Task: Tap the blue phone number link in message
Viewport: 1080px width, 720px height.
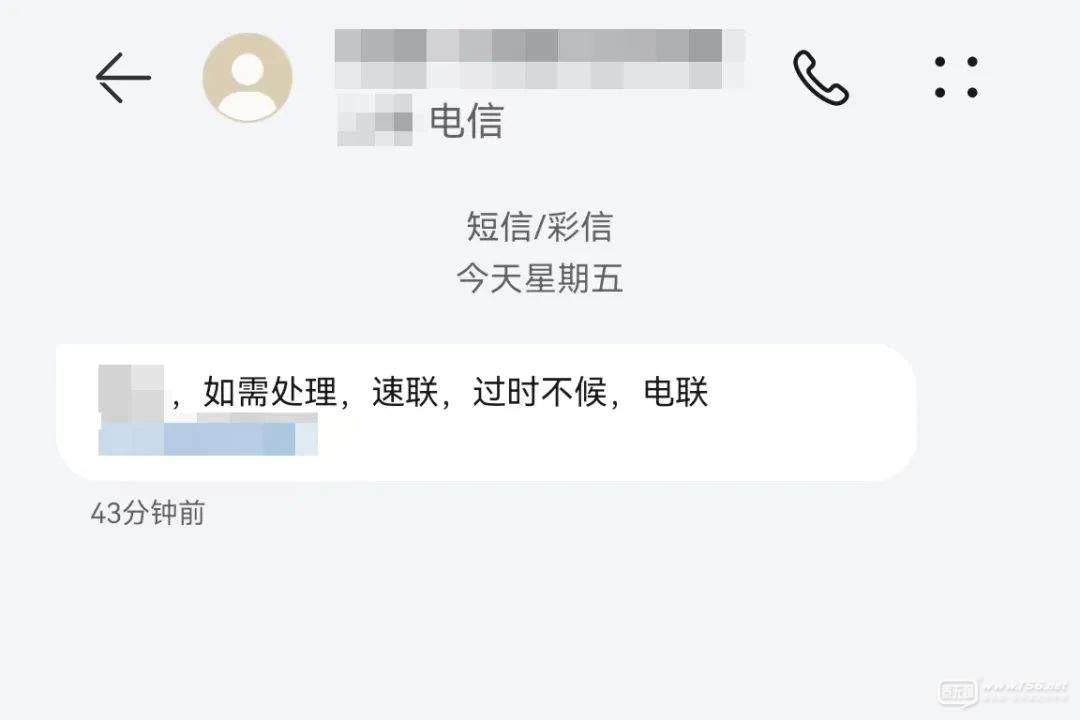Action: tap(207, 438)
